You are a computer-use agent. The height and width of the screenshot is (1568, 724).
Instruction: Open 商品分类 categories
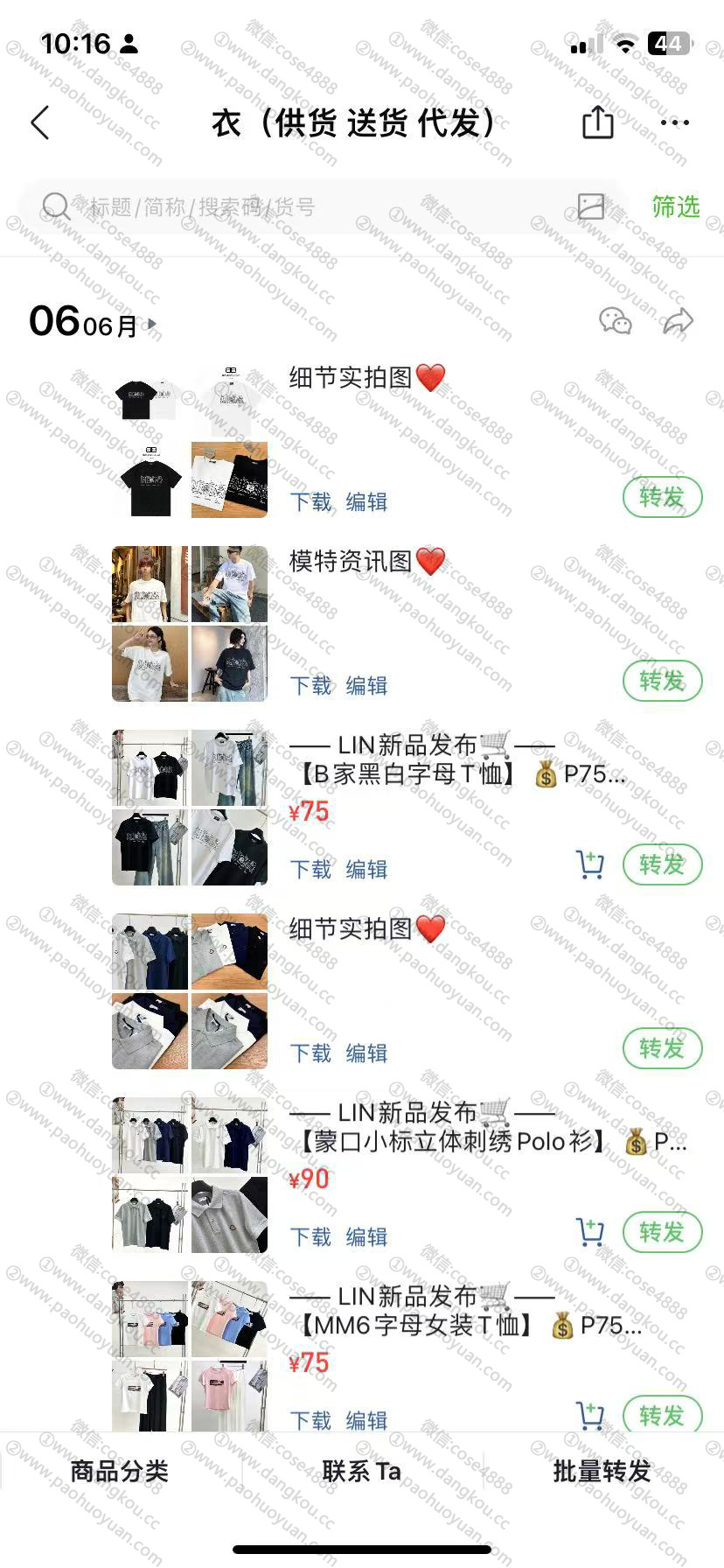[120, 1471]
